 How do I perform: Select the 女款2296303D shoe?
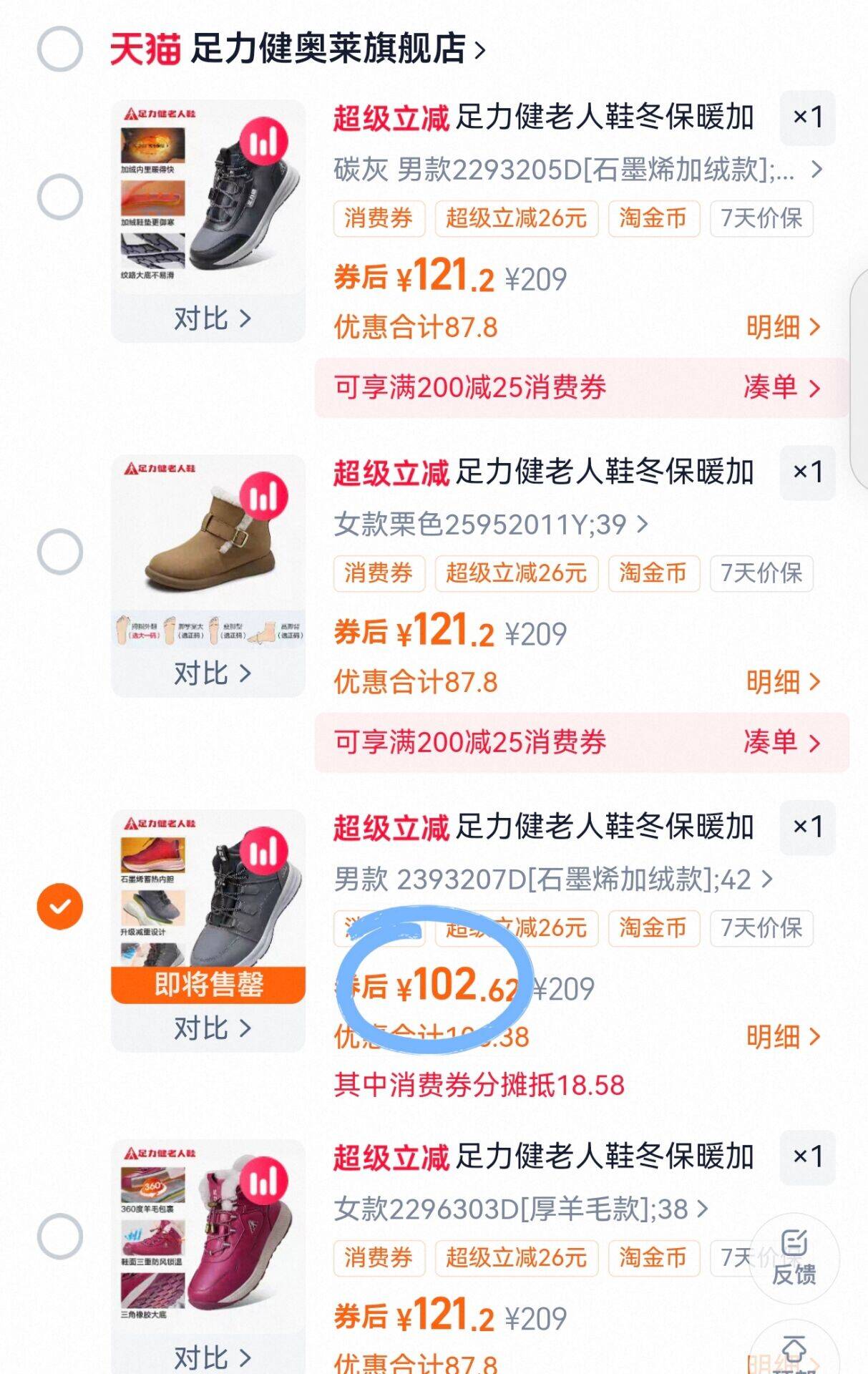60,1236
